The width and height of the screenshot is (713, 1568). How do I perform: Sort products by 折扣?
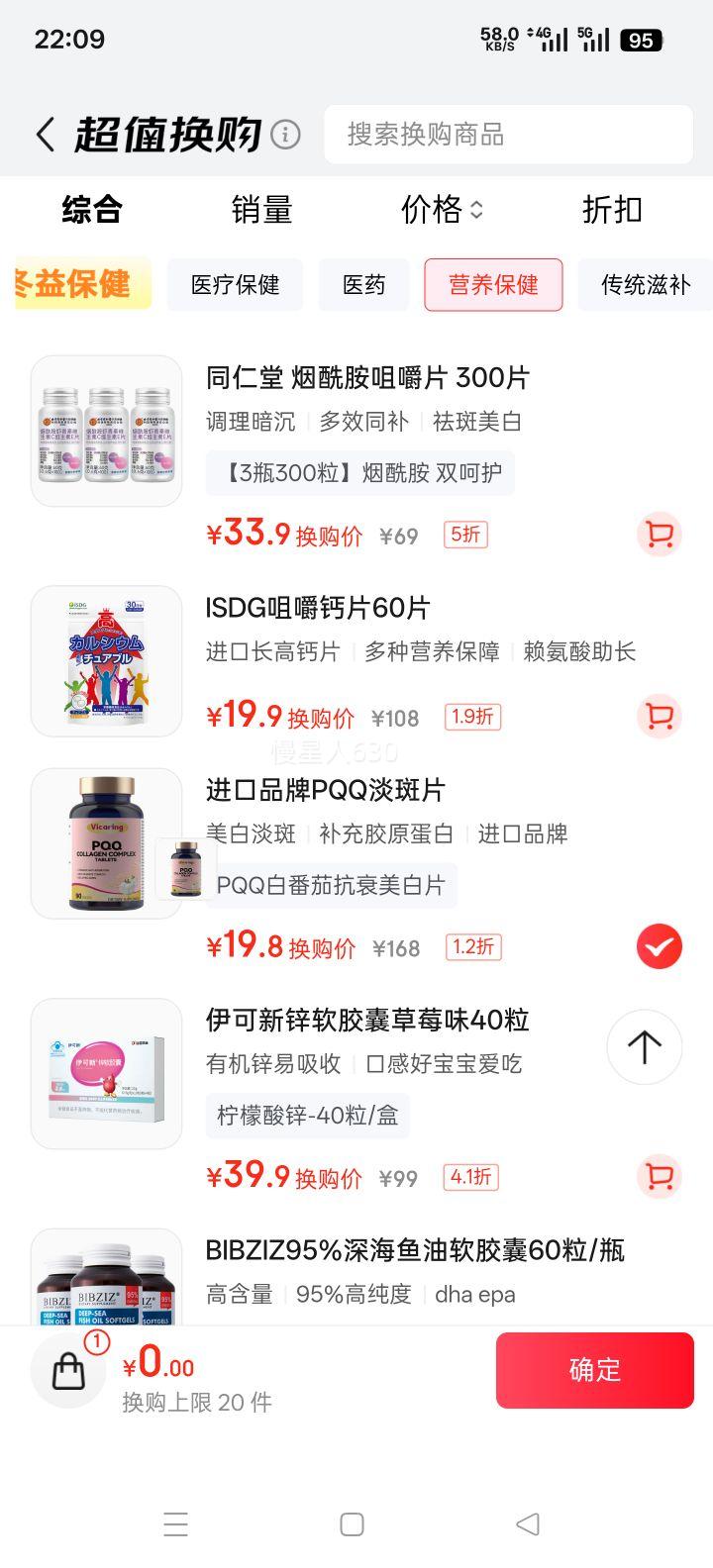pos(612,210)
